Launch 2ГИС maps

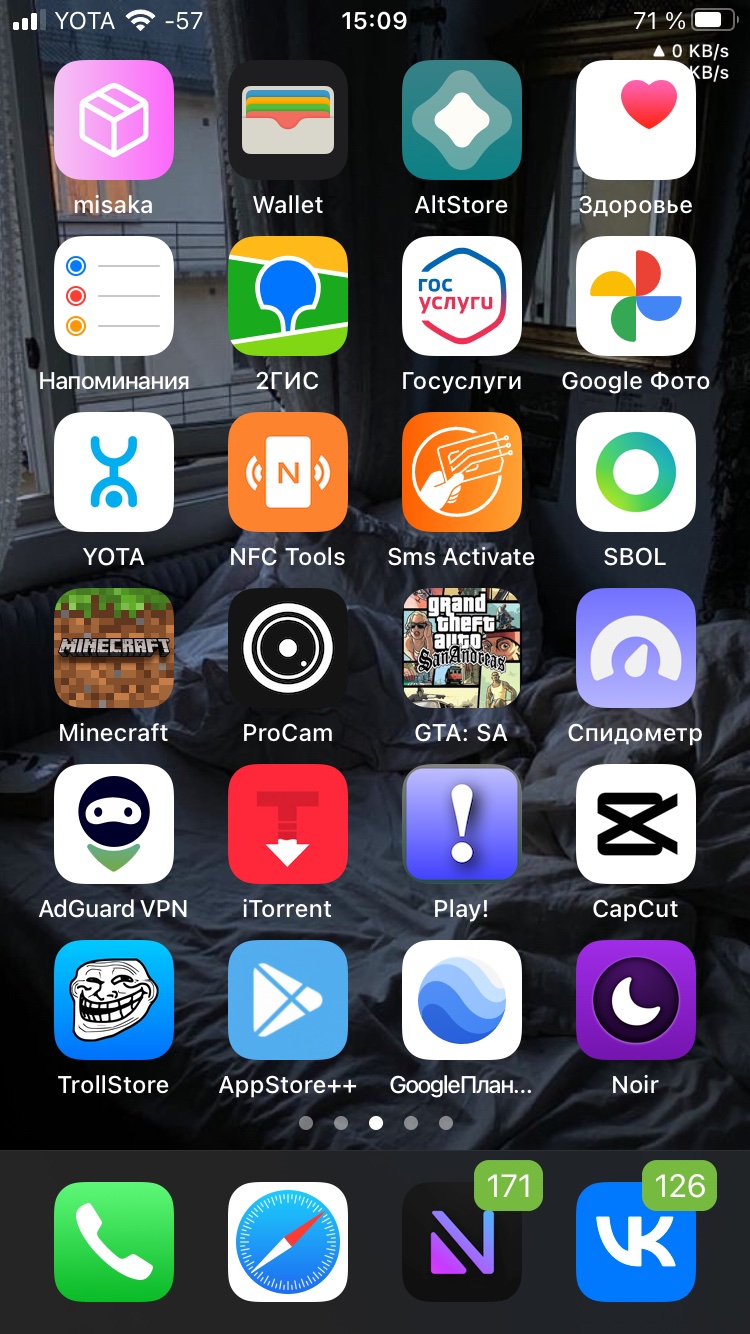coord(287,296)
